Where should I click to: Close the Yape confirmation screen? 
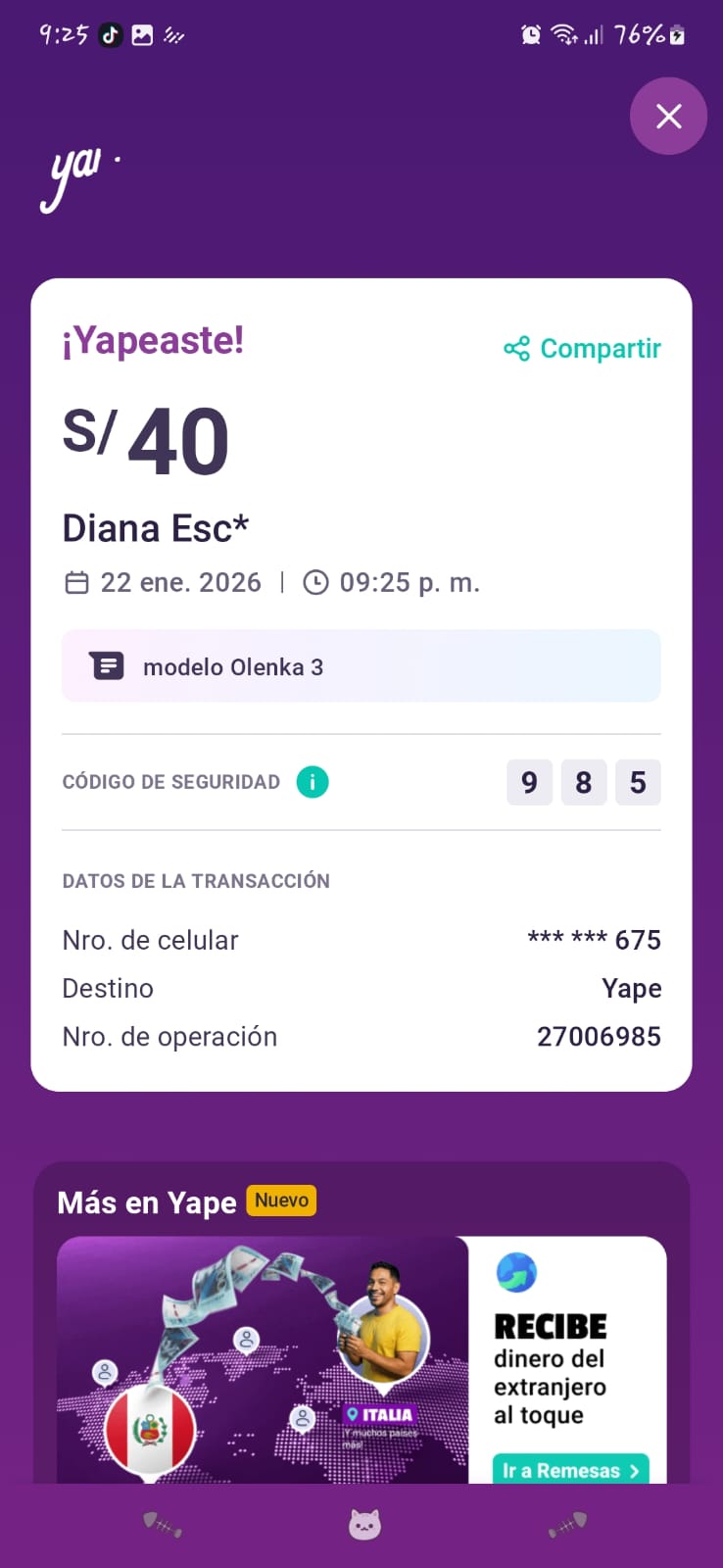[668, 117]
